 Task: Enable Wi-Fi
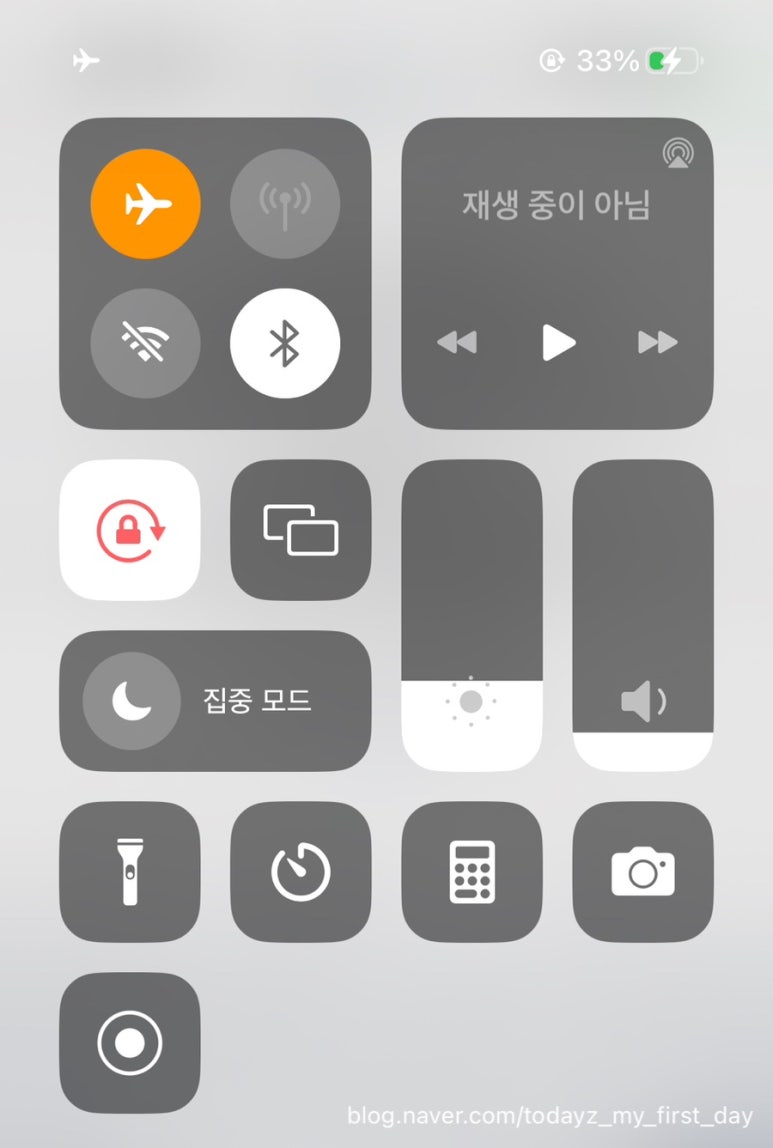[145, 344]
